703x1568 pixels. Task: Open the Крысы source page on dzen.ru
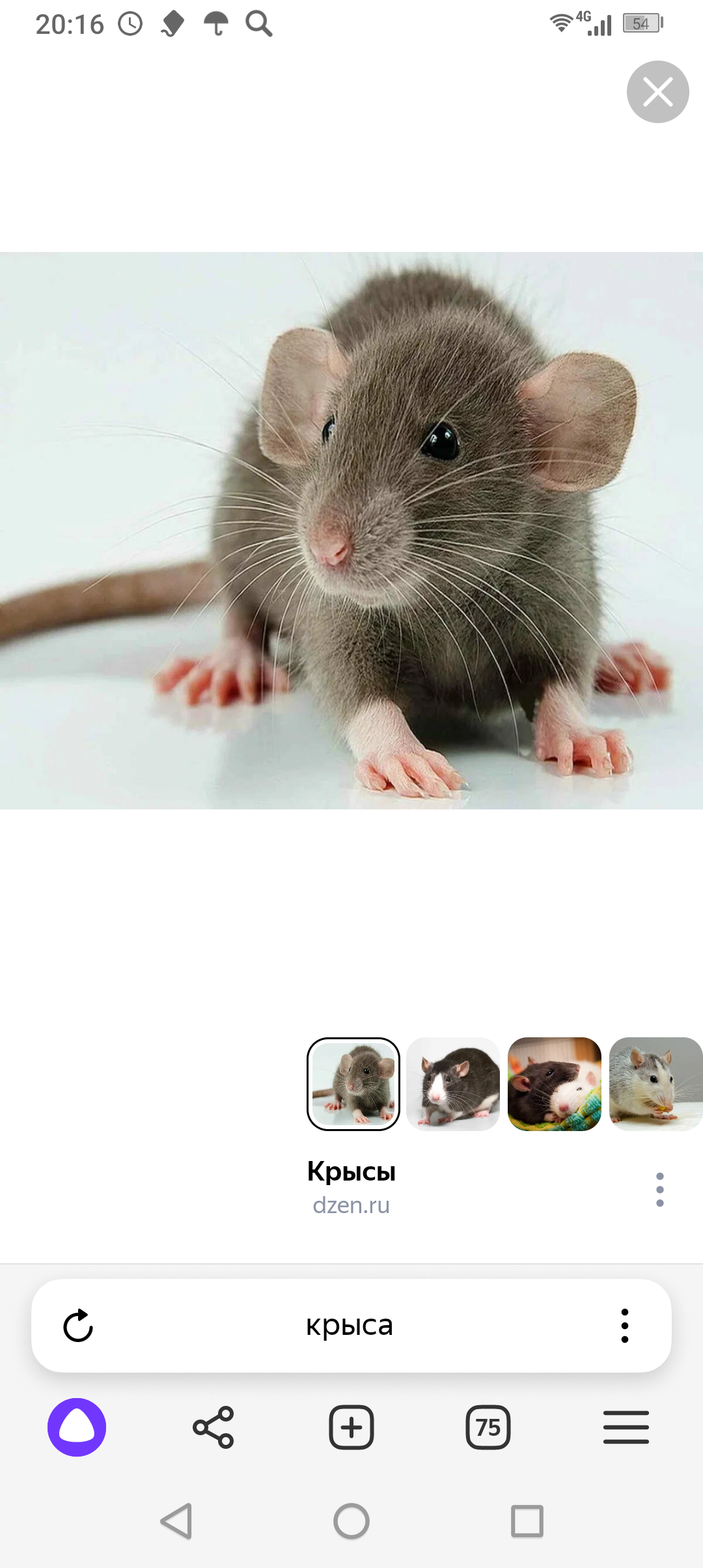point(351,1186)
